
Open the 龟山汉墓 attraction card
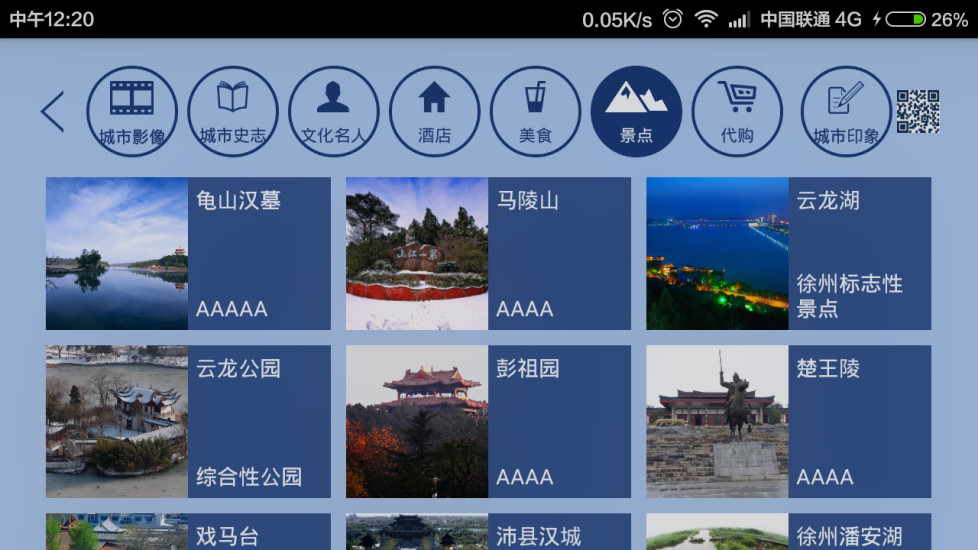(188, 253)
